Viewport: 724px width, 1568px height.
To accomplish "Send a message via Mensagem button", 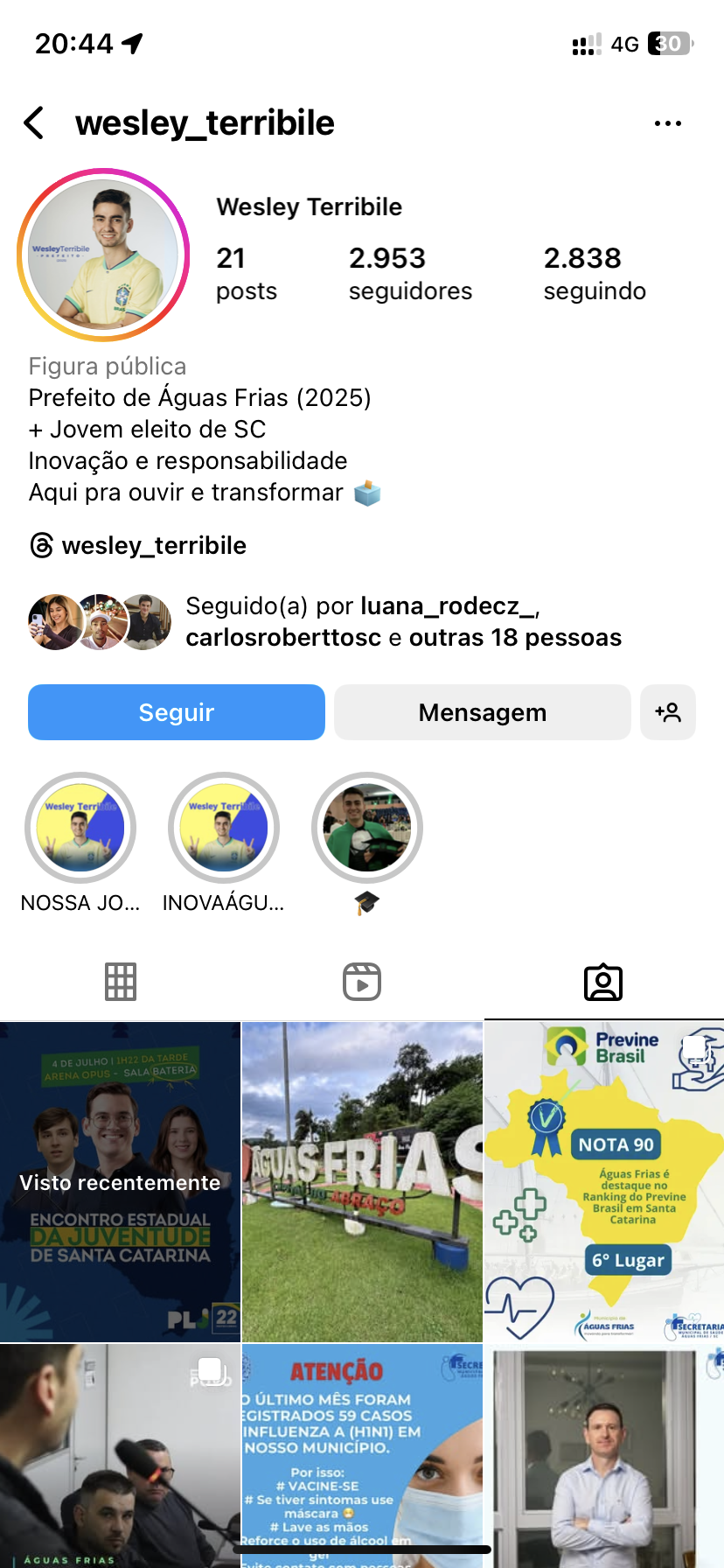I will point(482,712).
